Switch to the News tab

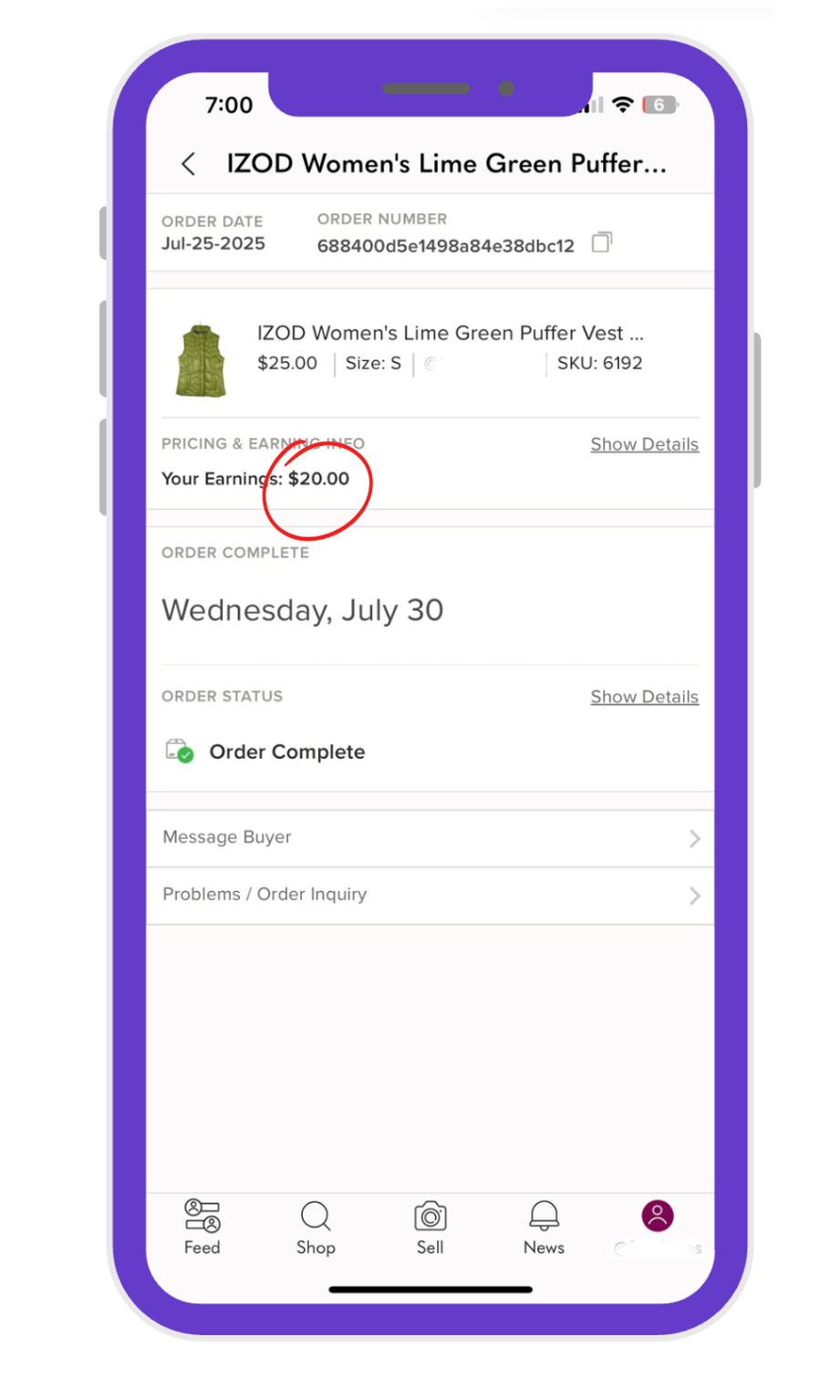[x=544, y=1227]
